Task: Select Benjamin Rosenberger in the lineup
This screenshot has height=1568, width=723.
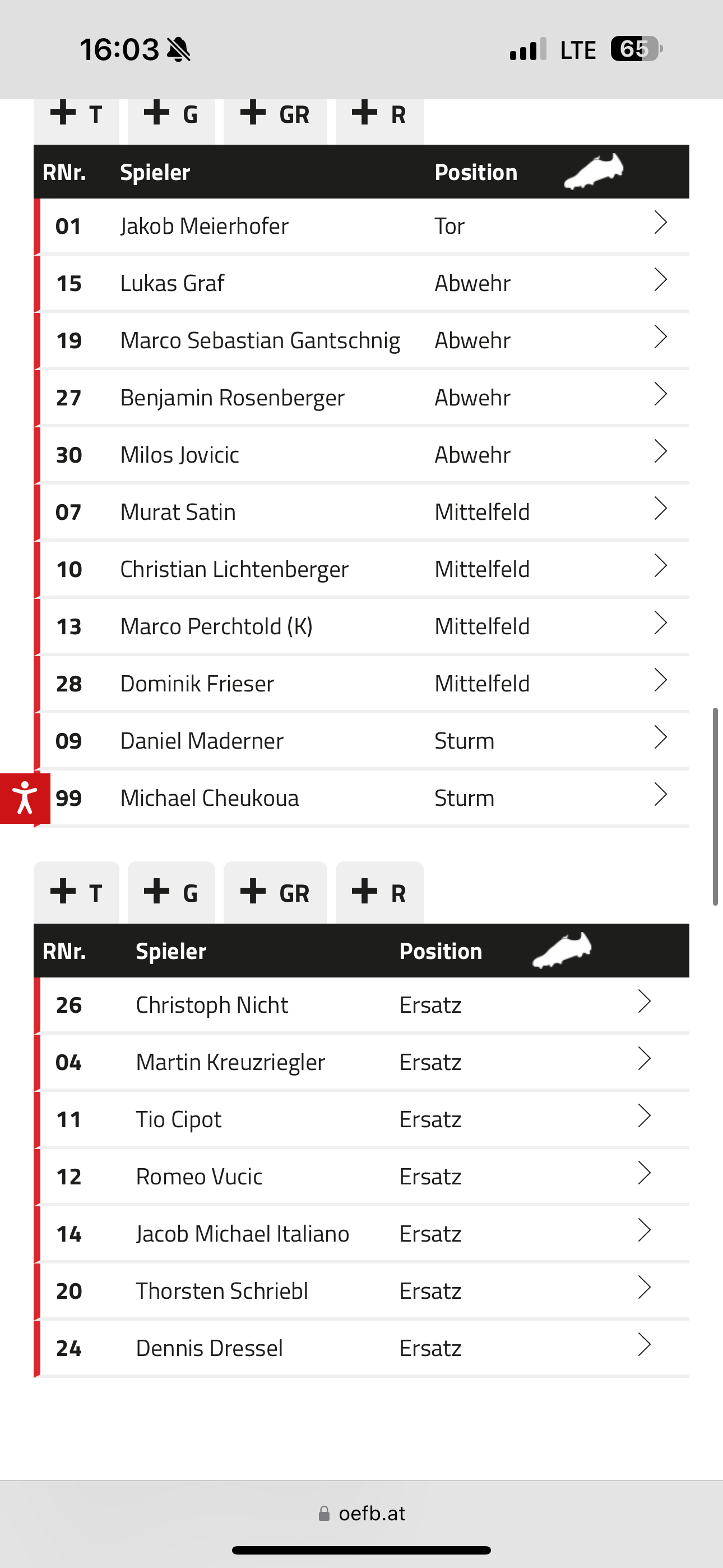Action: pos(361,398)
